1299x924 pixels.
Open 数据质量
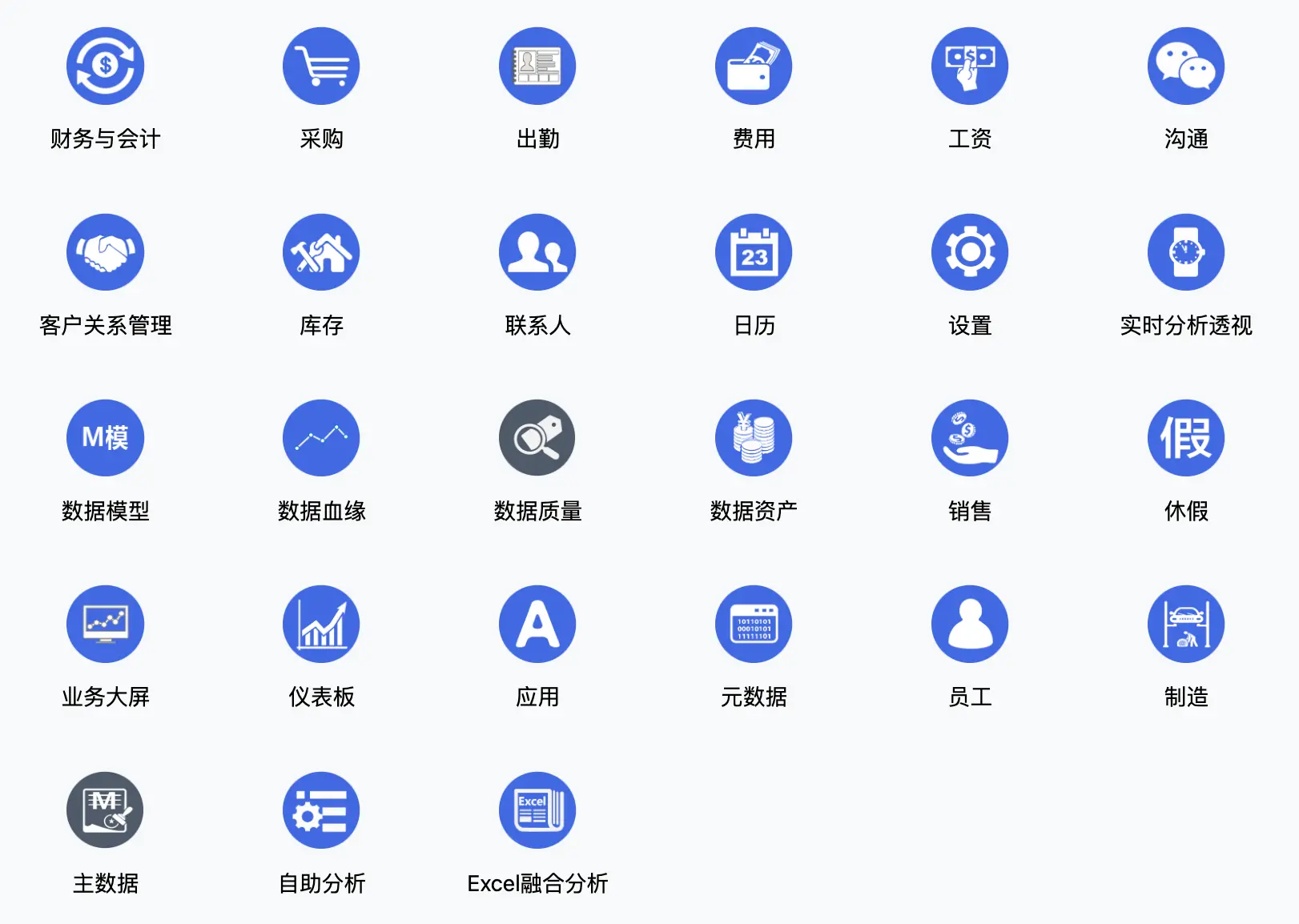[537, 438]
